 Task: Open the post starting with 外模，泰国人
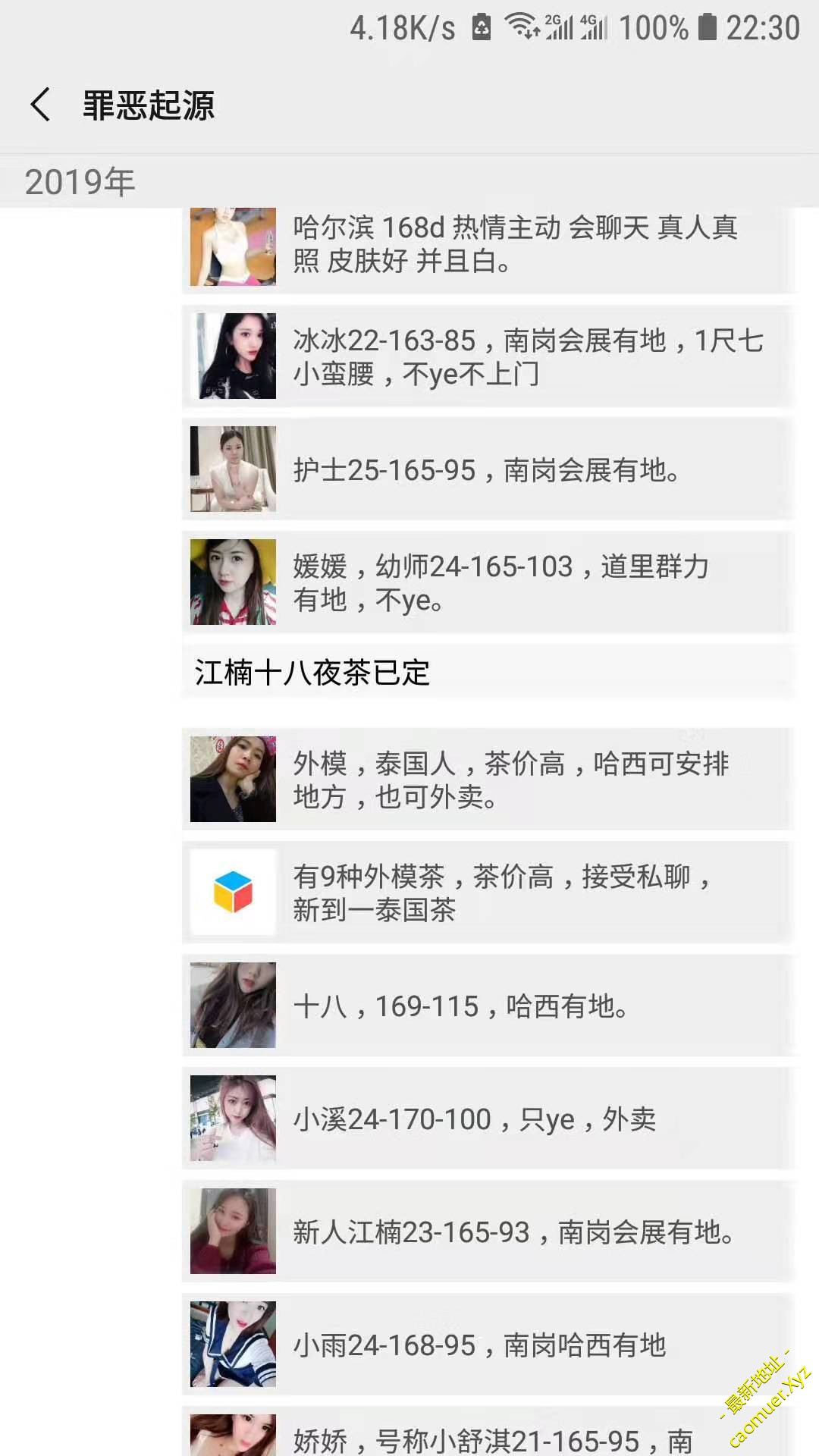(x=488, y=779)
